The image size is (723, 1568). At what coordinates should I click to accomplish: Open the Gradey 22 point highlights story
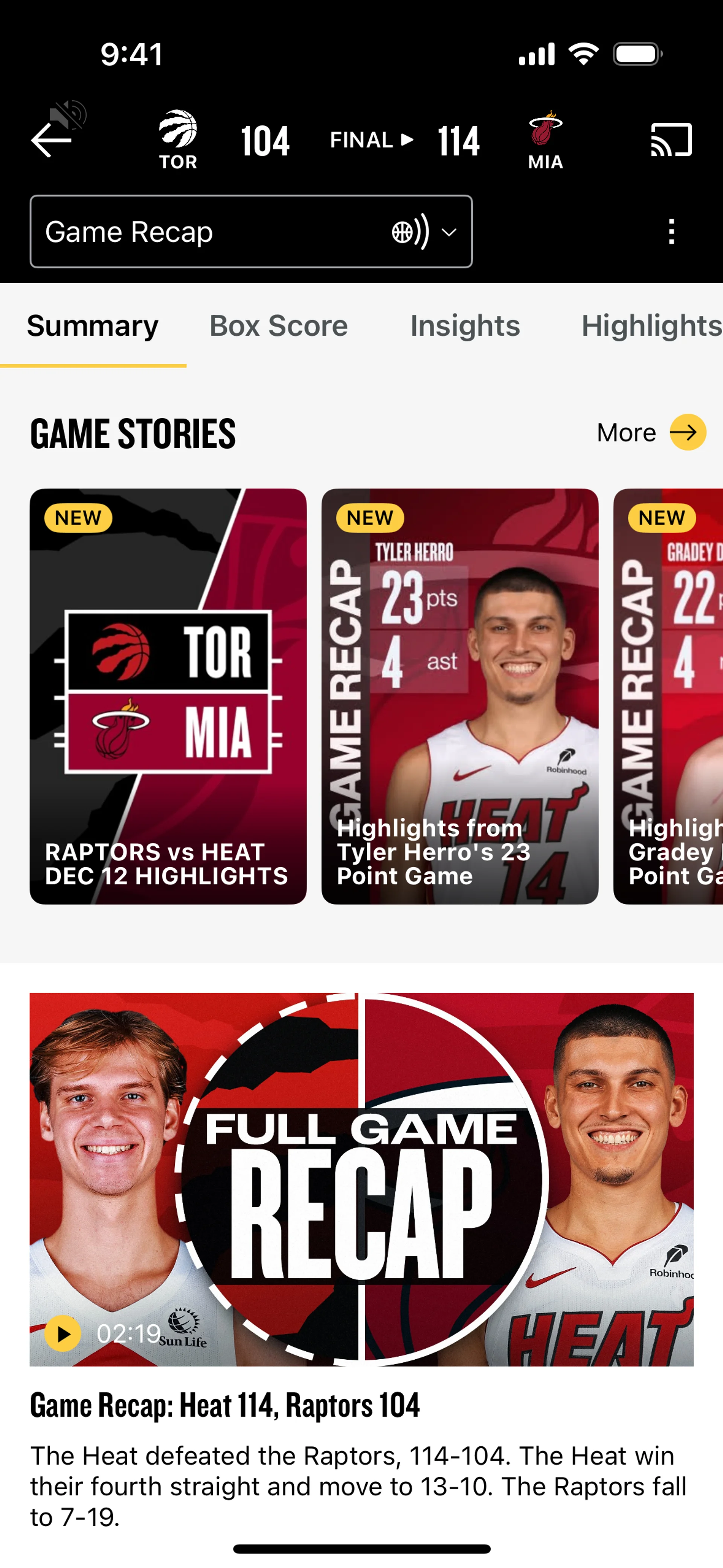[668, 696]
